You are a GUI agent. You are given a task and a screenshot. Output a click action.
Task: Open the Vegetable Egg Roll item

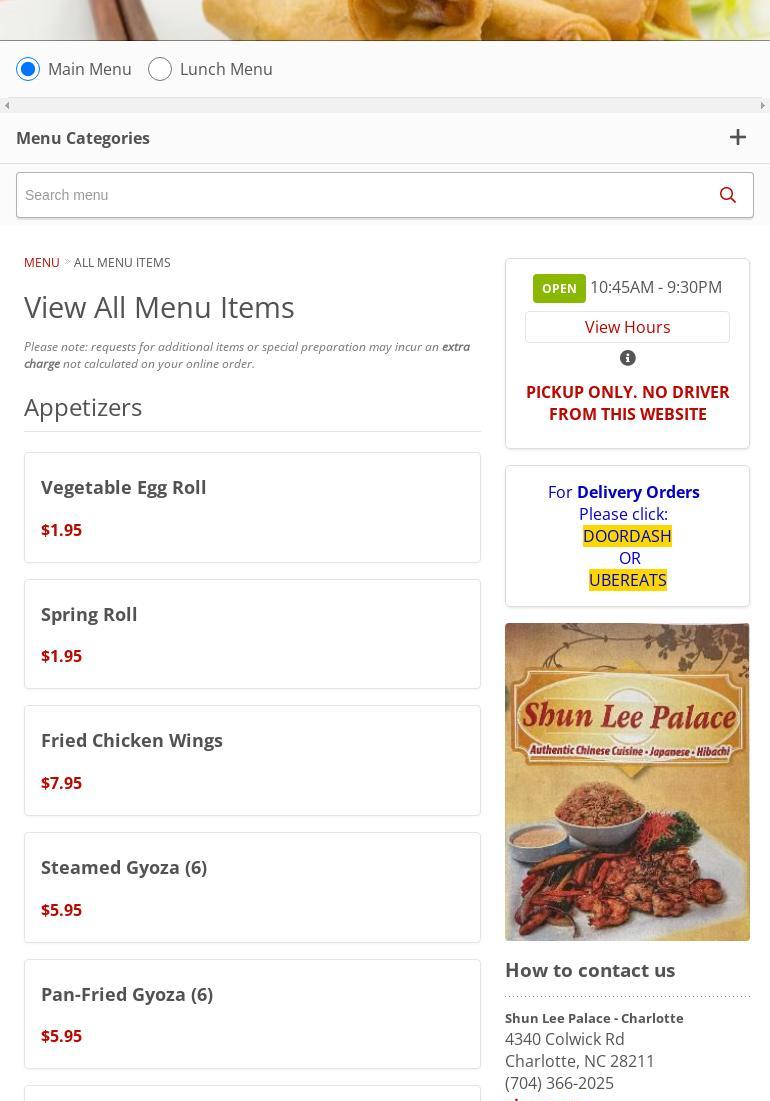(x=252, y=507)
